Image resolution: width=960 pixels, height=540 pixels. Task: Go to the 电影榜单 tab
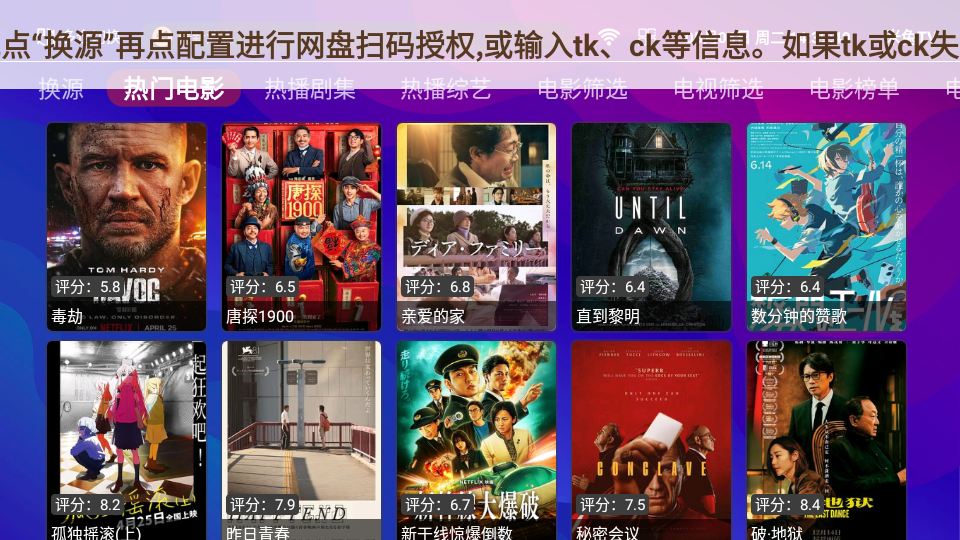(854, 90)
